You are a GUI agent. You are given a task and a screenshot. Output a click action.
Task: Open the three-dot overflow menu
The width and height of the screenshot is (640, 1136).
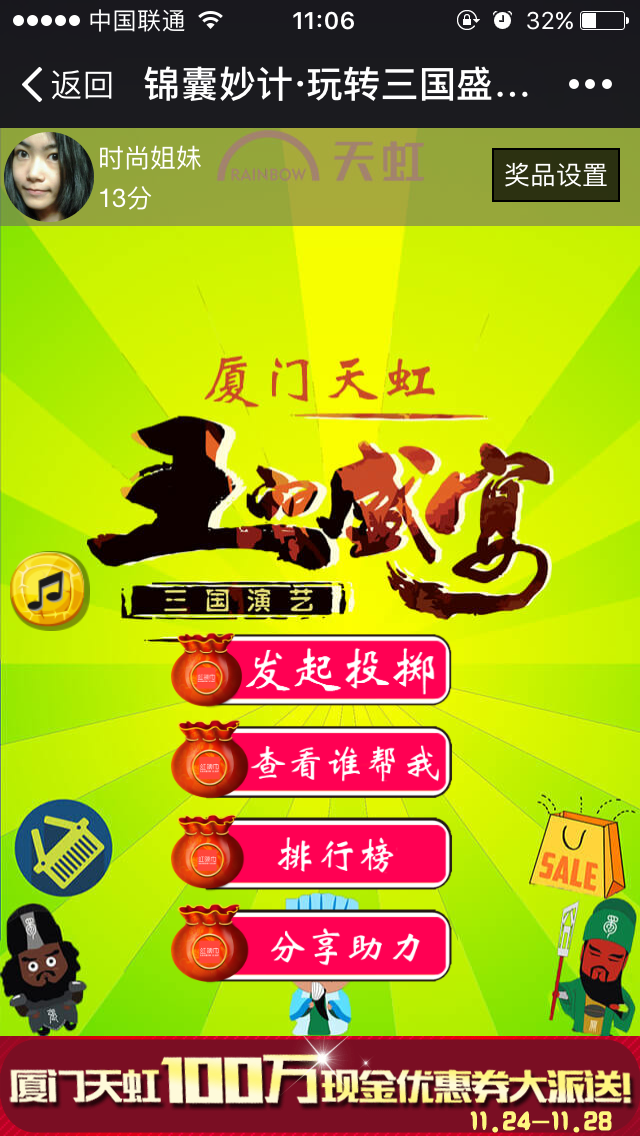click(589, 85)
